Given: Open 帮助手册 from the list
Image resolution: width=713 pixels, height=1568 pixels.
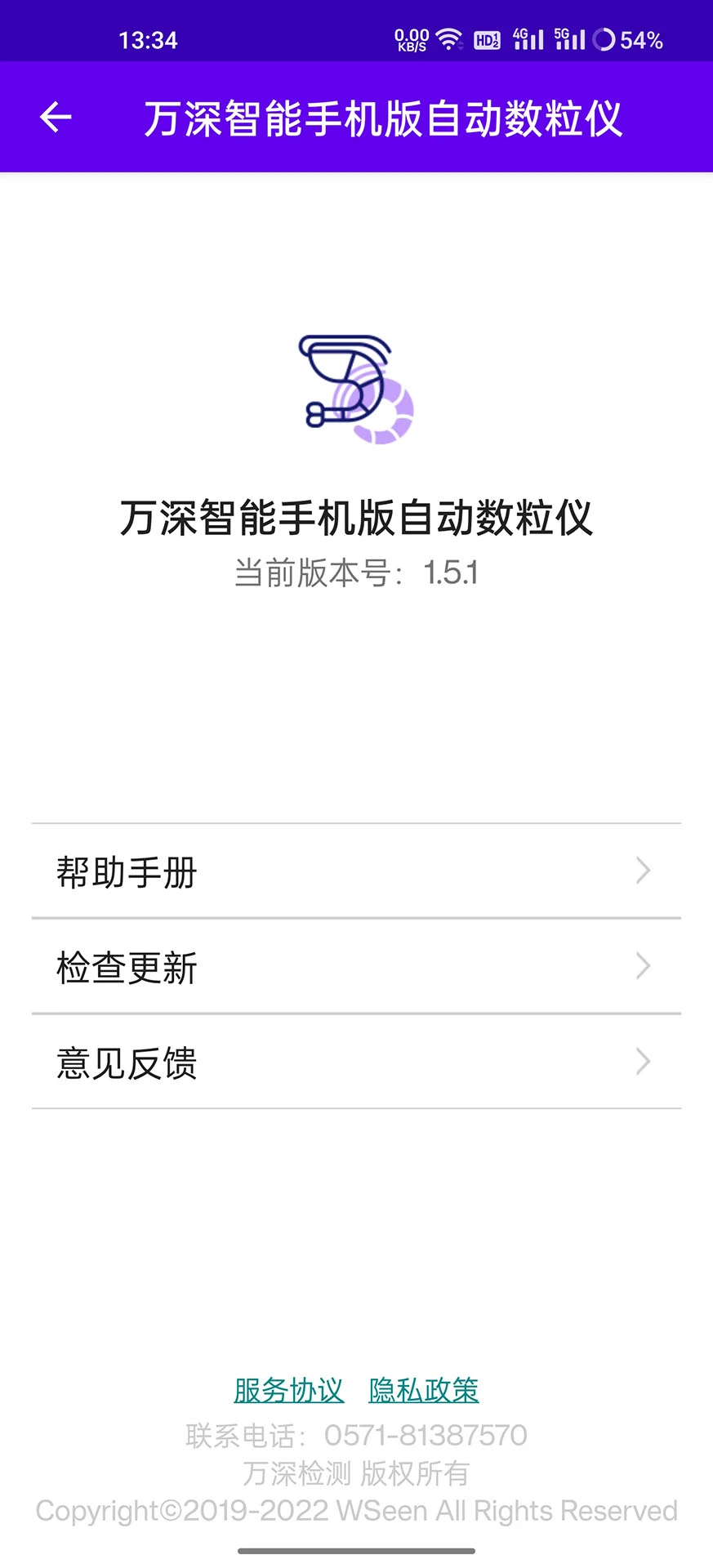Looking at the screenshot, I should 126,871.
